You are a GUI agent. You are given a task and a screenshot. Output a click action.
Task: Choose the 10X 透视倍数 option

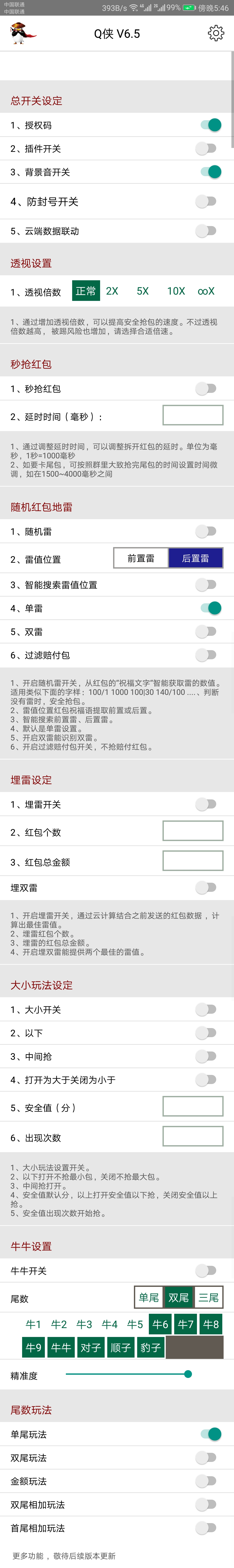click(x=176, y=291)
